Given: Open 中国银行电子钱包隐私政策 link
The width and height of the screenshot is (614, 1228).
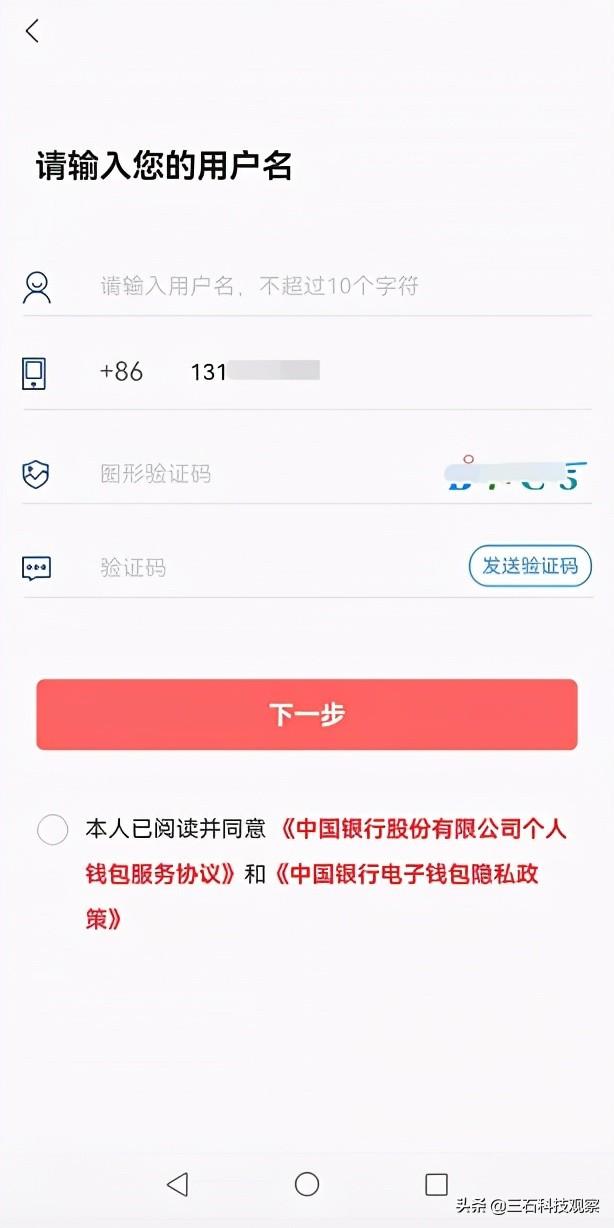Looking at the screenshot, I should pos(410,874).
